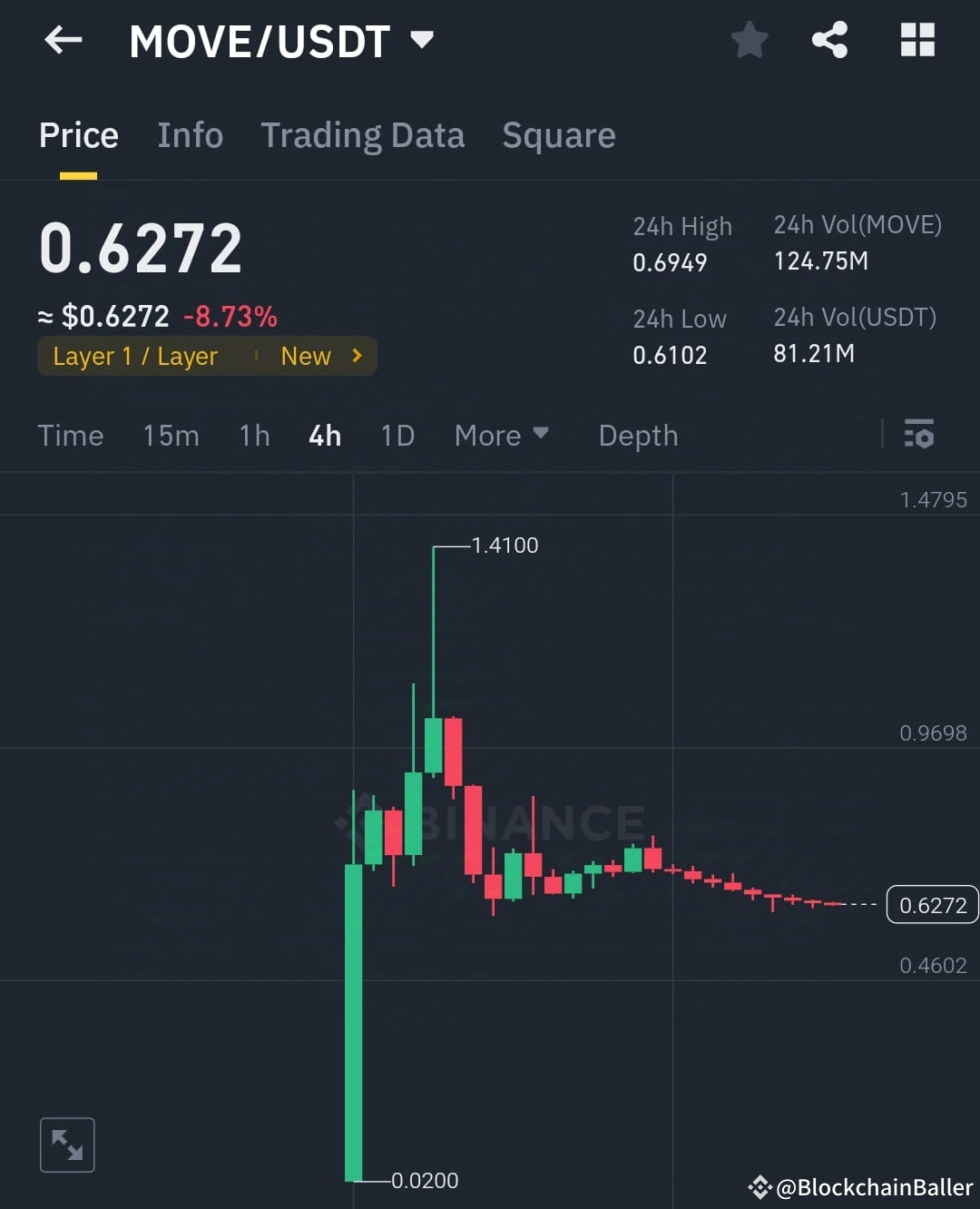Switch chart timeframe to 1h
Viewport: 980px width, 1209px height.
click(x=254, y=436)
